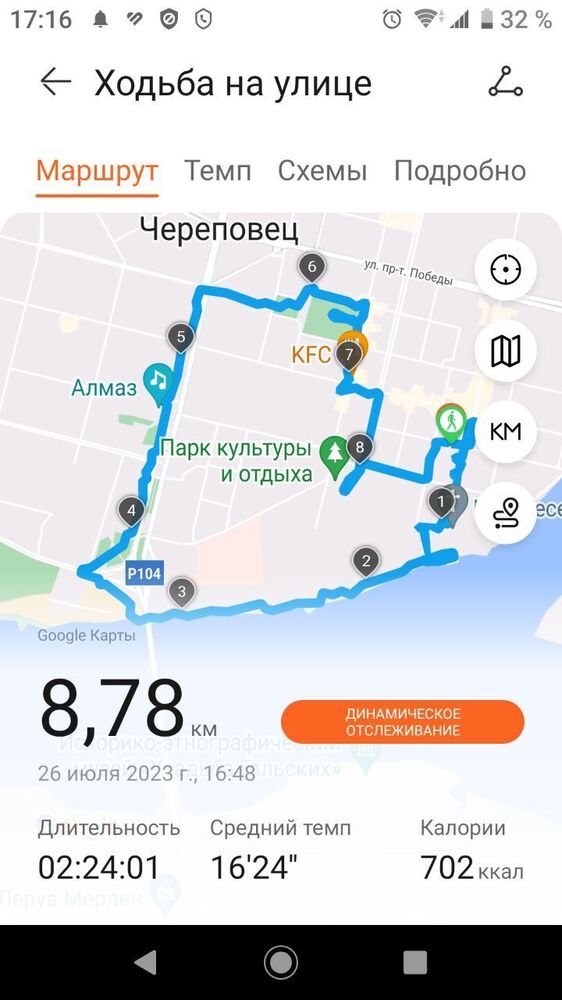Change the map type

[x=505, y=351]
